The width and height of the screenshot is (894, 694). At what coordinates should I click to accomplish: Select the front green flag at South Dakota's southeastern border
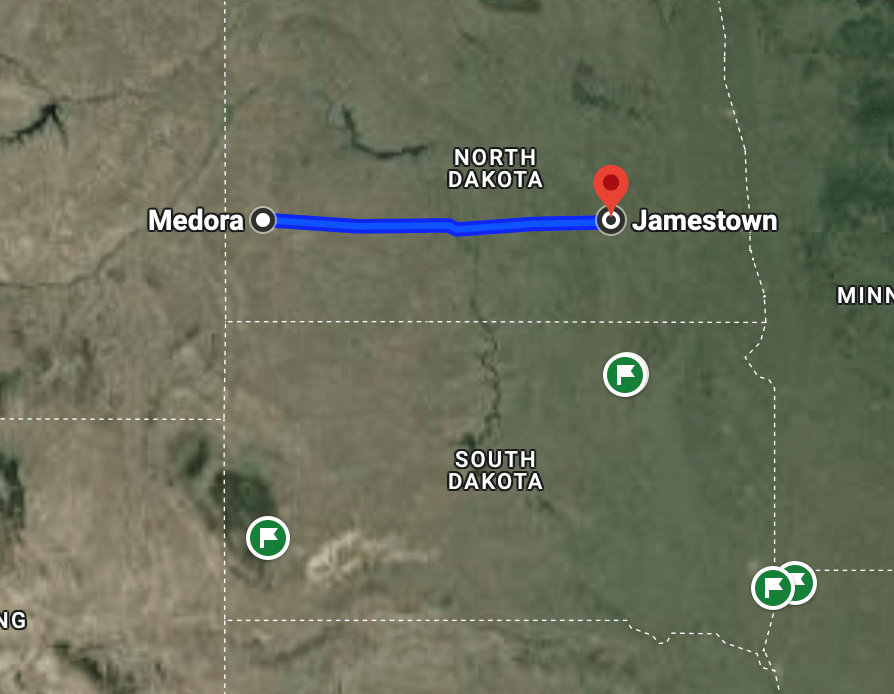(x=773, y=587)
